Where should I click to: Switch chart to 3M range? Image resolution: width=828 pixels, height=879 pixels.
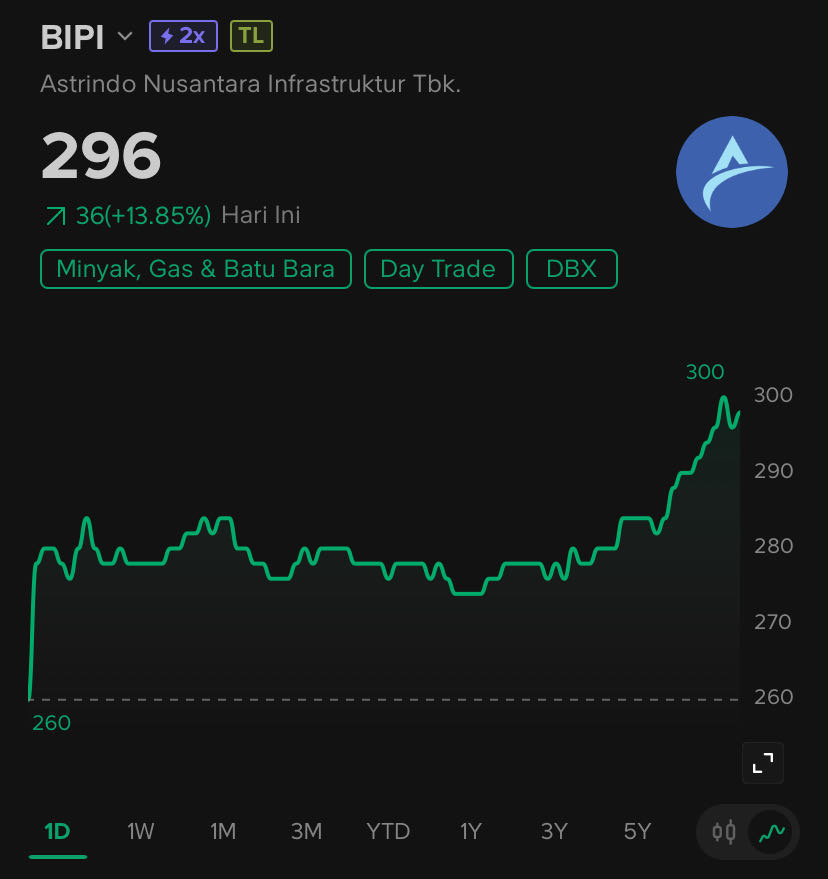point(306,831)
